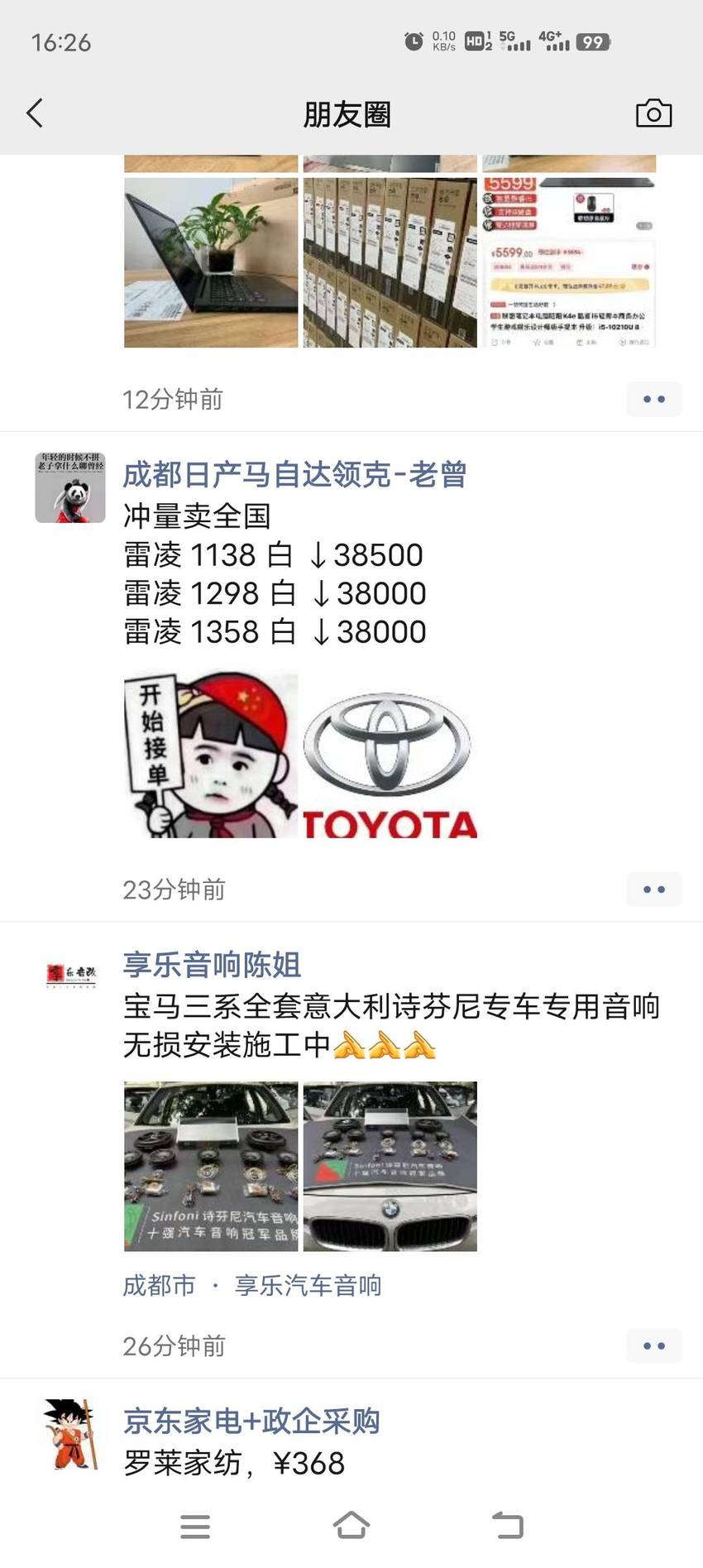Image resolution: width=703 pixels, height=1568 pixels.
Task: Open the two-dot menu on the 26分钟前 post
Action: coord(654,1346)
